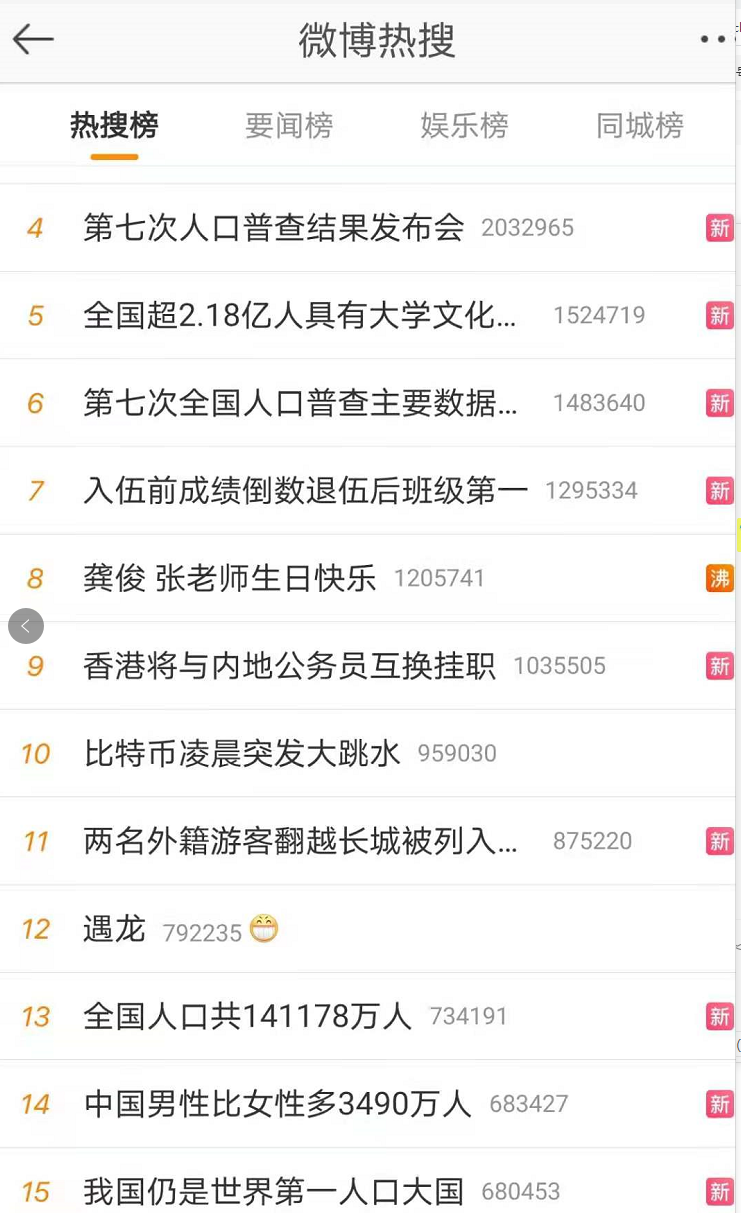
Task: Switch to the 要闻榜 tab
Action: (x=288, y=126)
